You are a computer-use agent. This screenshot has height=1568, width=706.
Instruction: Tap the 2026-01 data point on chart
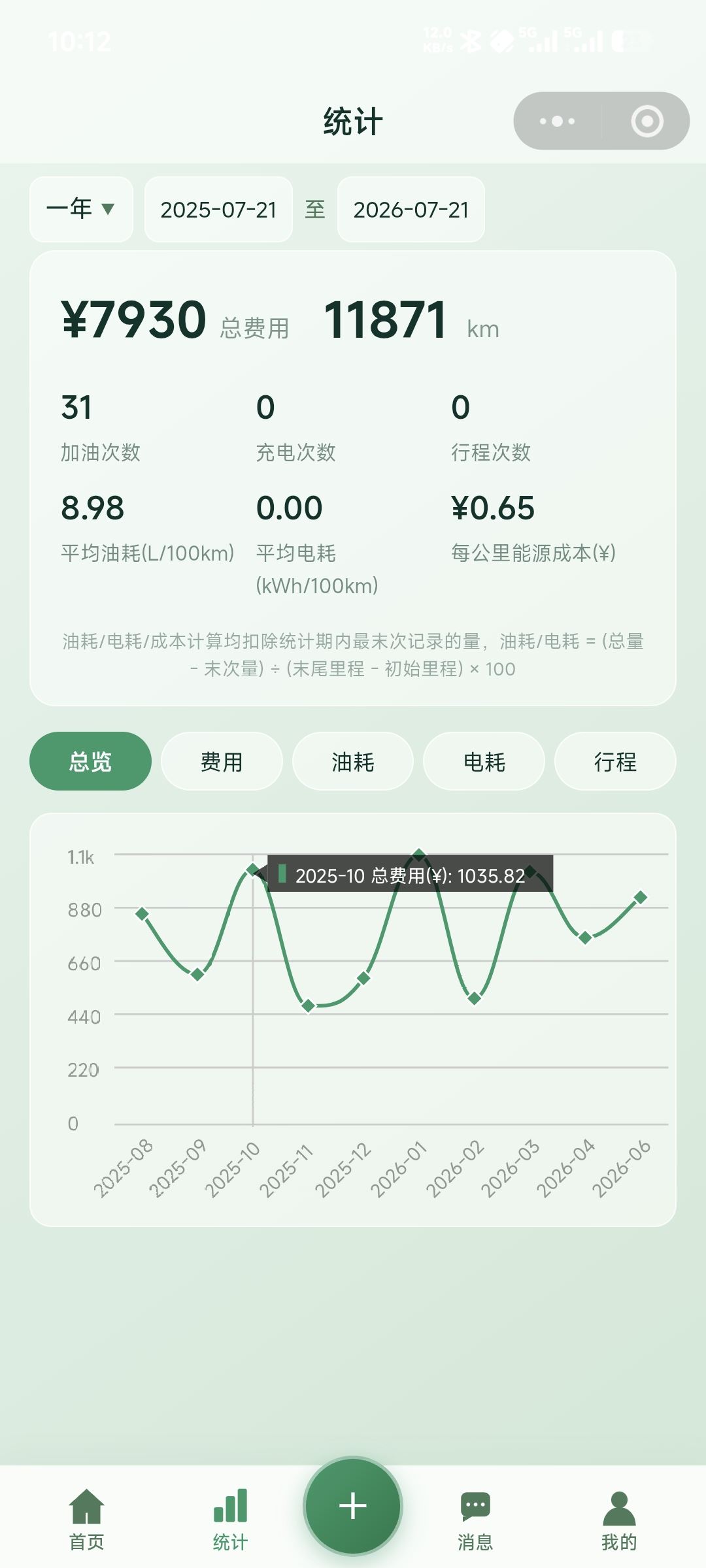pos(419,855)
